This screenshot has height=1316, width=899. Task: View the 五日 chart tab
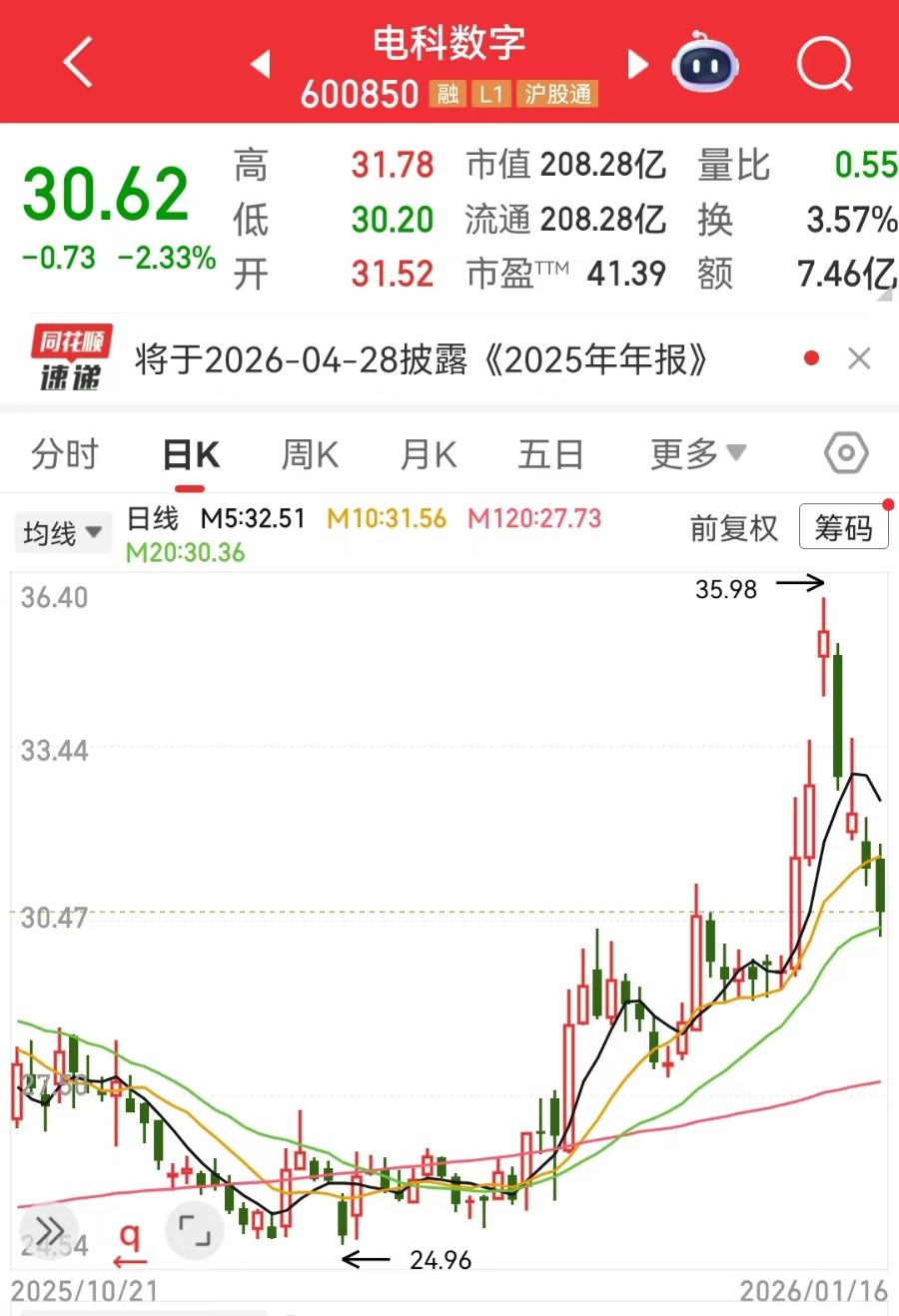(550, 455)
